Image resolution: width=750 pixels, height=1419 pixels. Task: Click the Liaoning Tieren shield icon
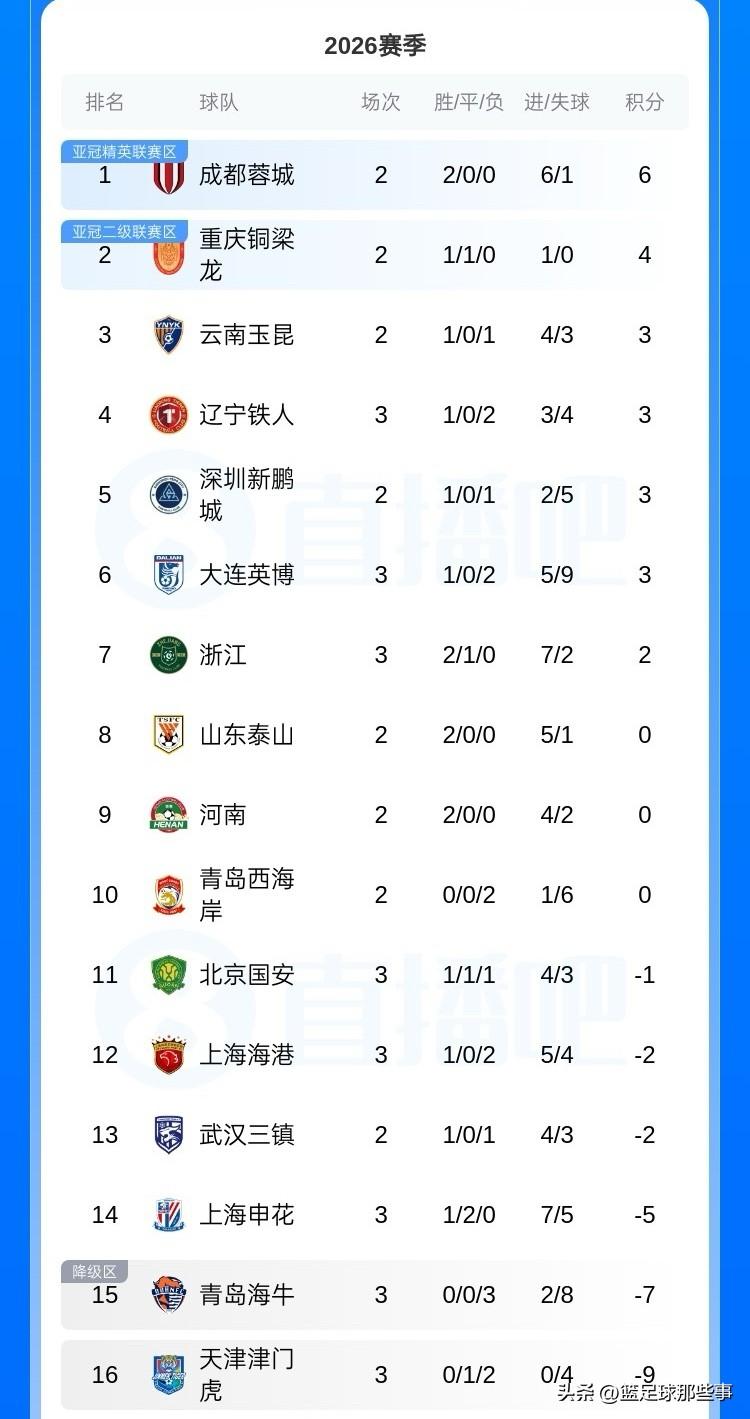[x=170, y=414]
